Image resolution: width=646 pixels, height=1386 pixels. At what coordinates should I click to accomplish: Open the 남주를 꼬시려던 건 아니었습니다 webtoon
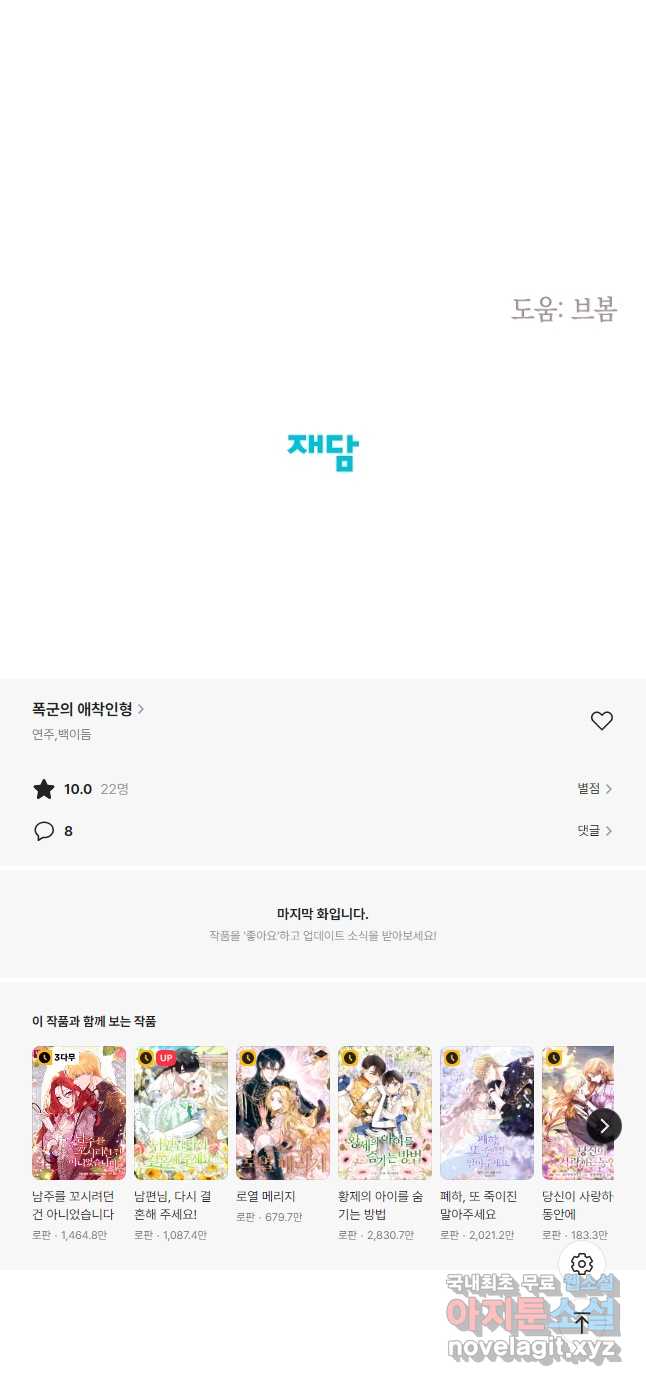tap(79, 1113)
